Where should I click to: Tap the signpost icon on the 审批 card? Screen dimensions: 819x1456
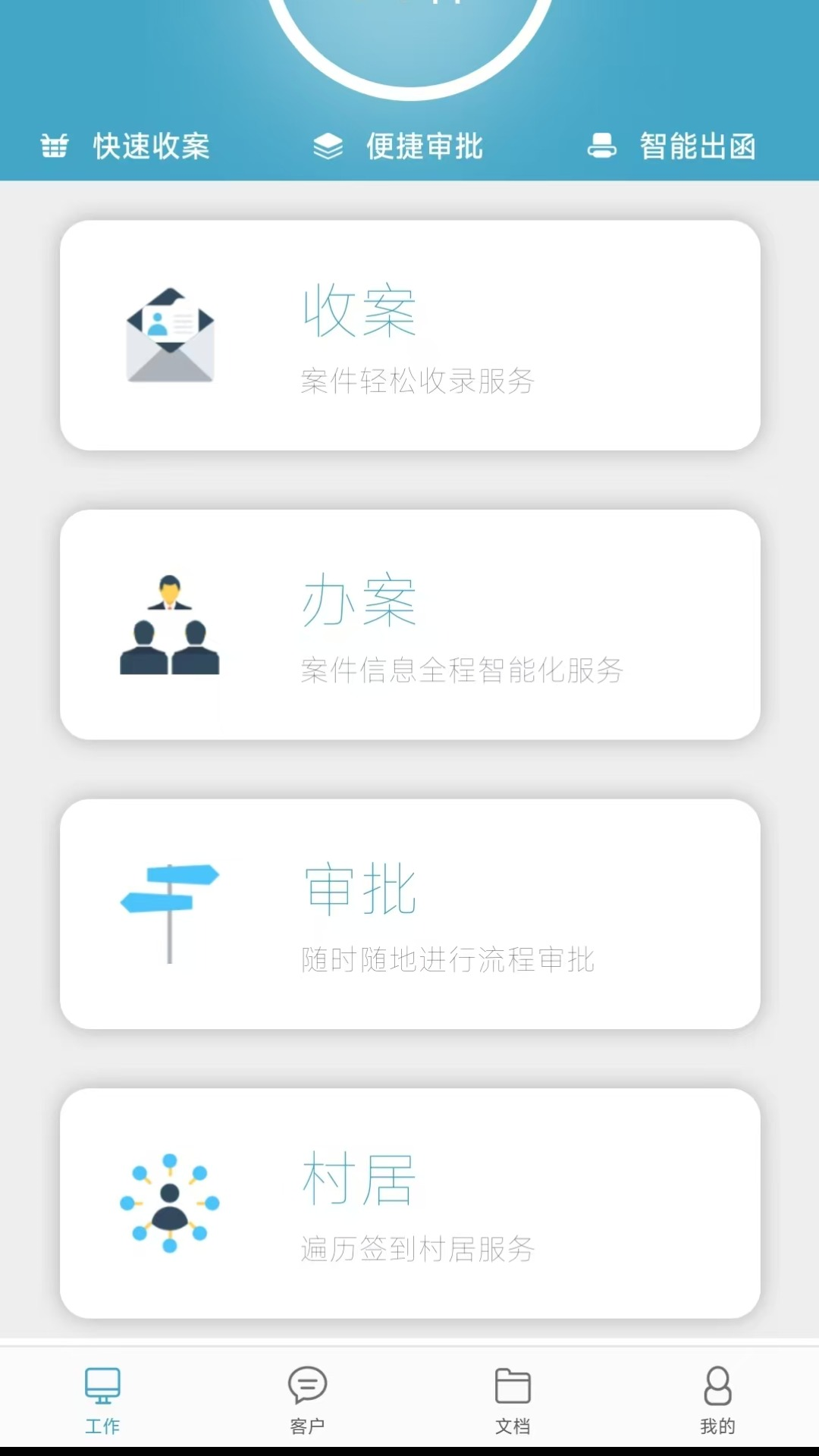click(168, 910)
